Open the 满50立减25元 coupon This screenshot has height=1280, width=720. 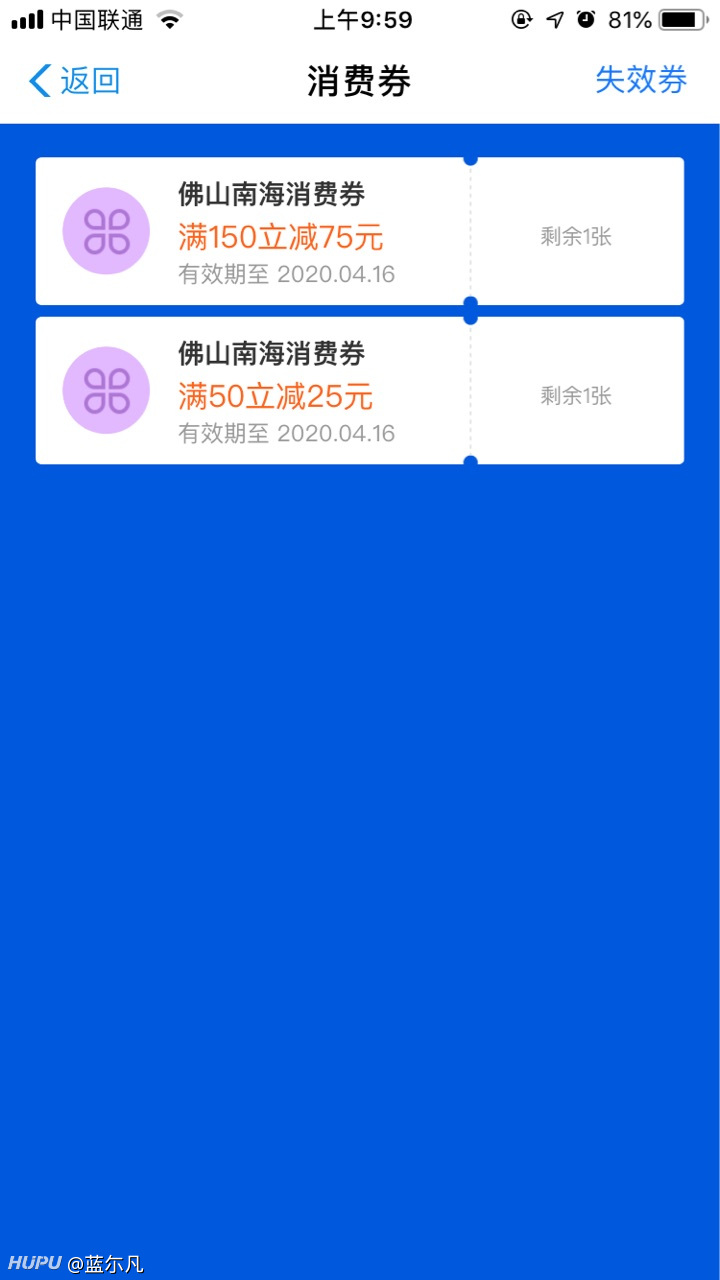tap(360, 391)
